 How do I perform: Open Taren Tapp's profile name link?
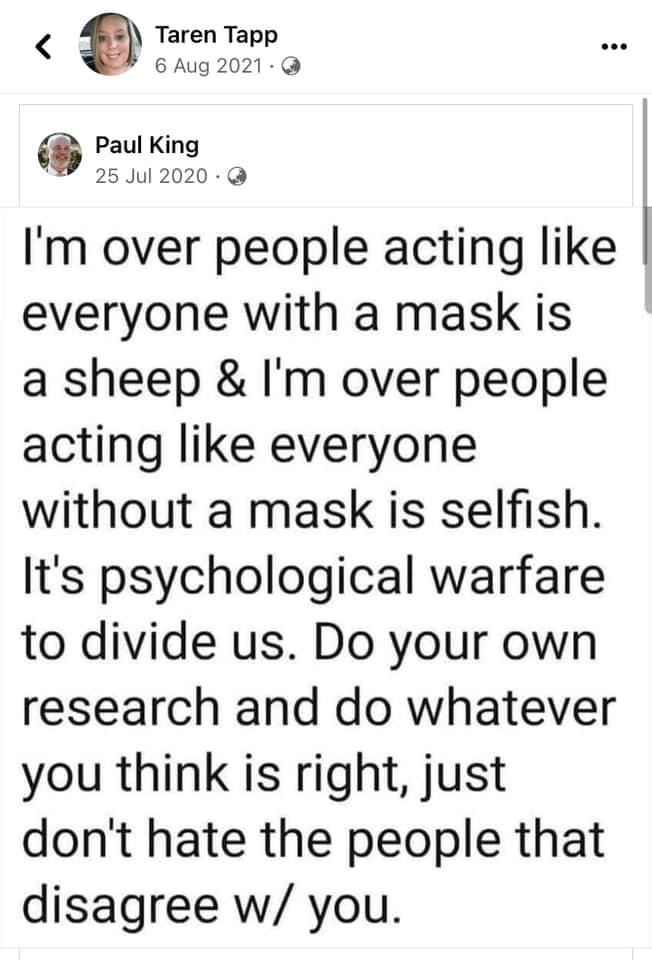(216, 35)
